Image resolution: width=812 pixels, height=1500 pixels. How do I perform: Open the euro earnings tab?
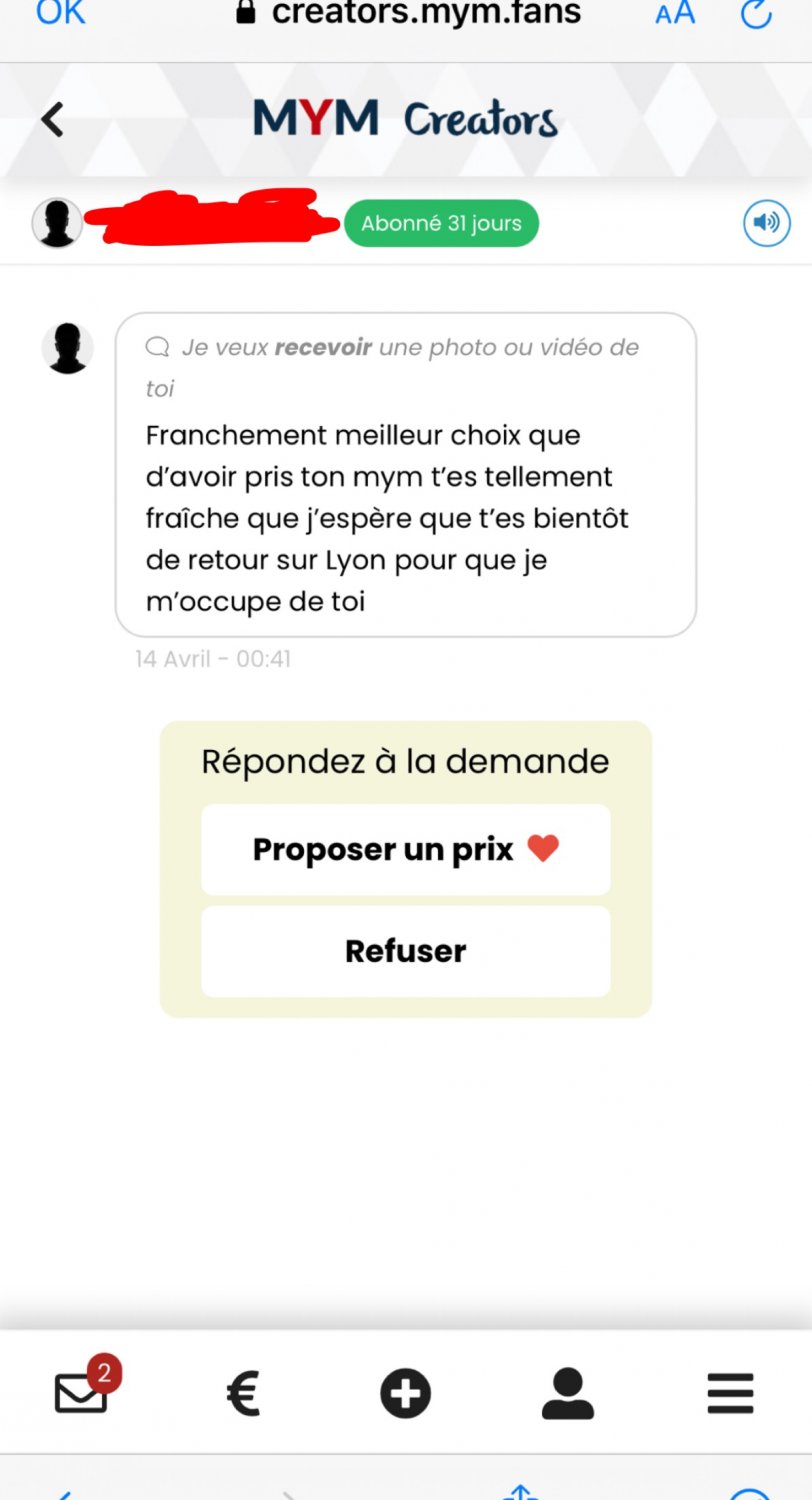(x=243, y=1393)
